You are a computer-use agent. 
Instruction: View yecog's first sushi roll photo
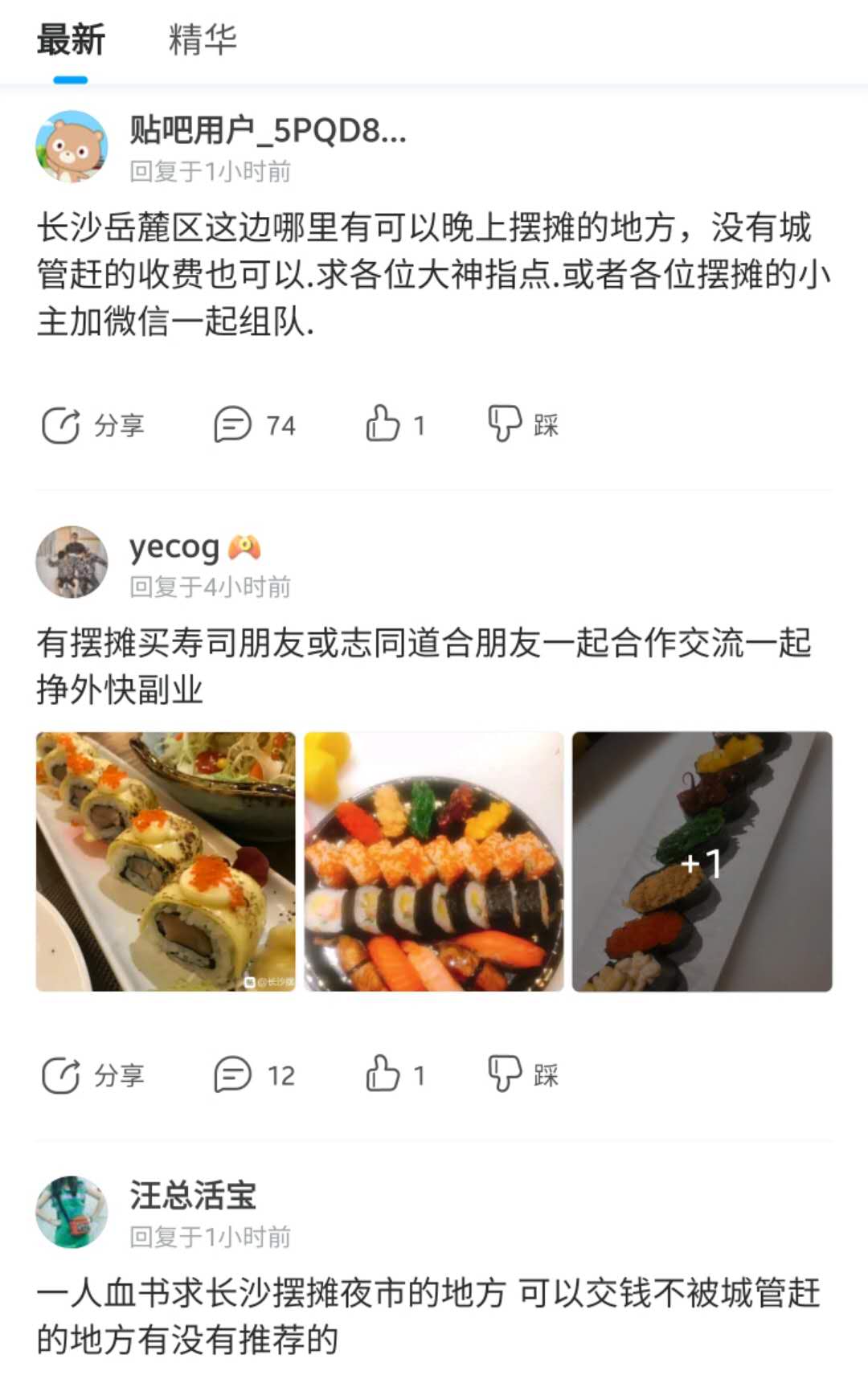pyautogui.click(x=166, y=861)
